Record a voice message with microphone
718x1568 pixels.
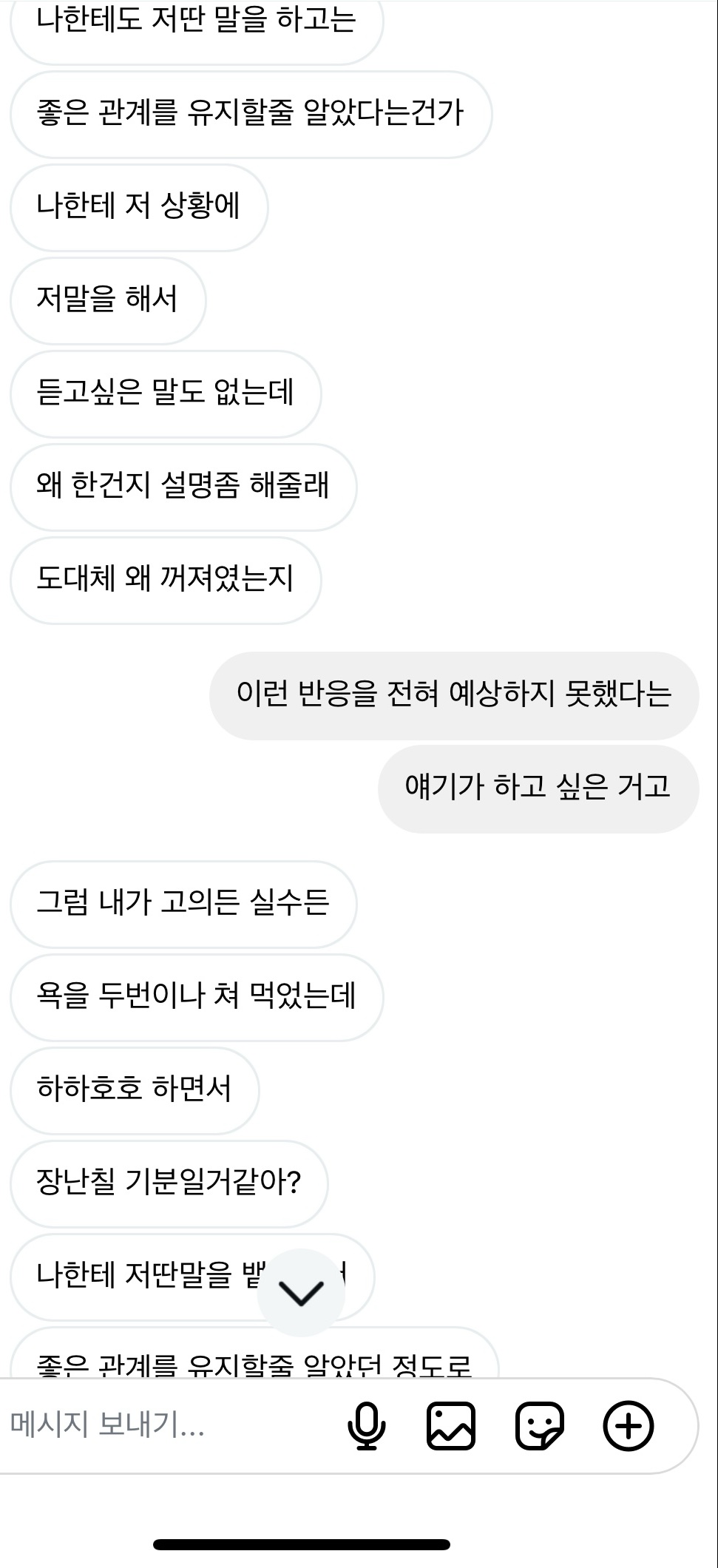[366, 1425]
